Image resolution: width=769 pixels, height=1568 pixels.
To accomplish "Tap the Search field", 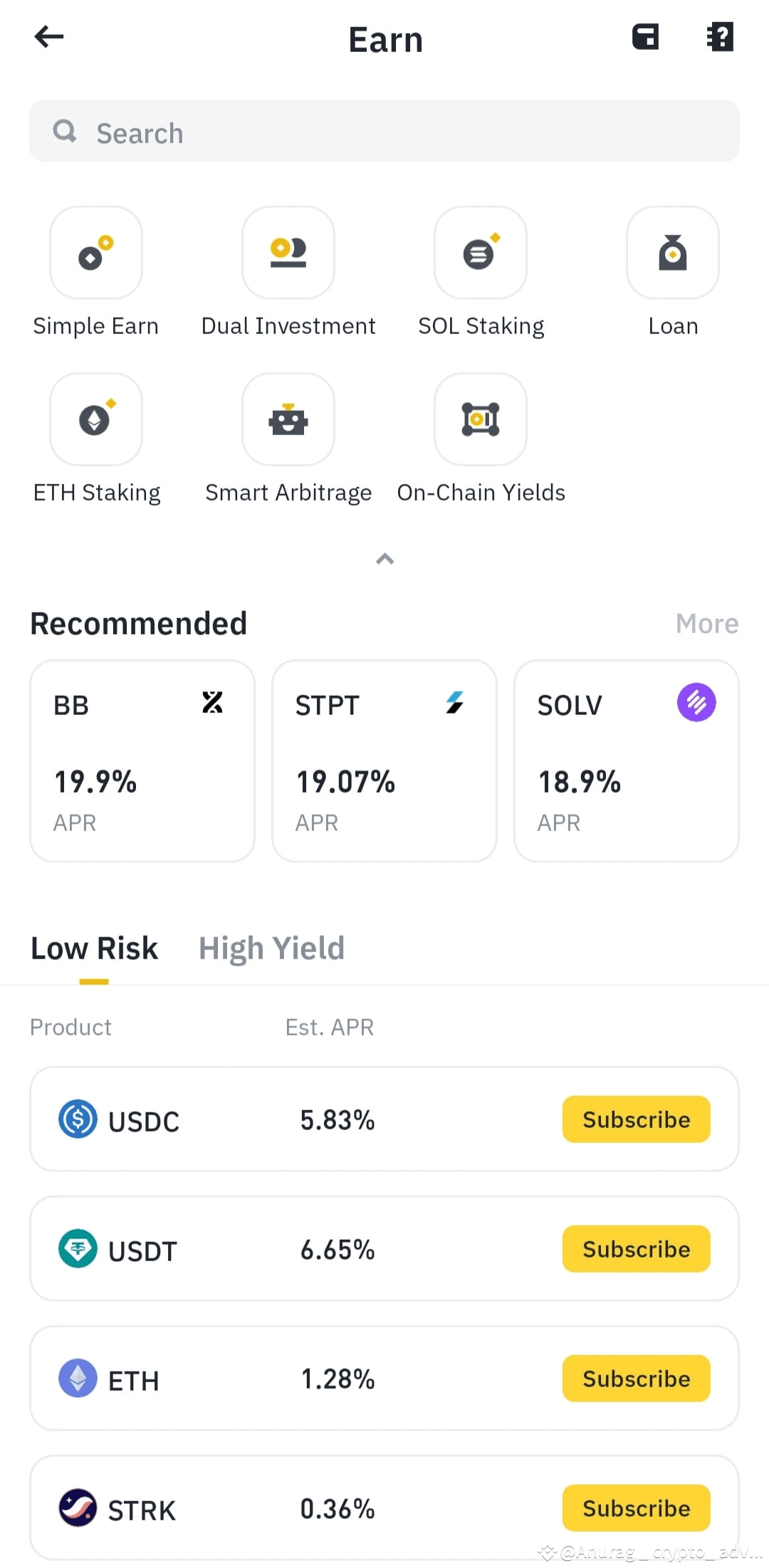I will click(x=384, y=132).
